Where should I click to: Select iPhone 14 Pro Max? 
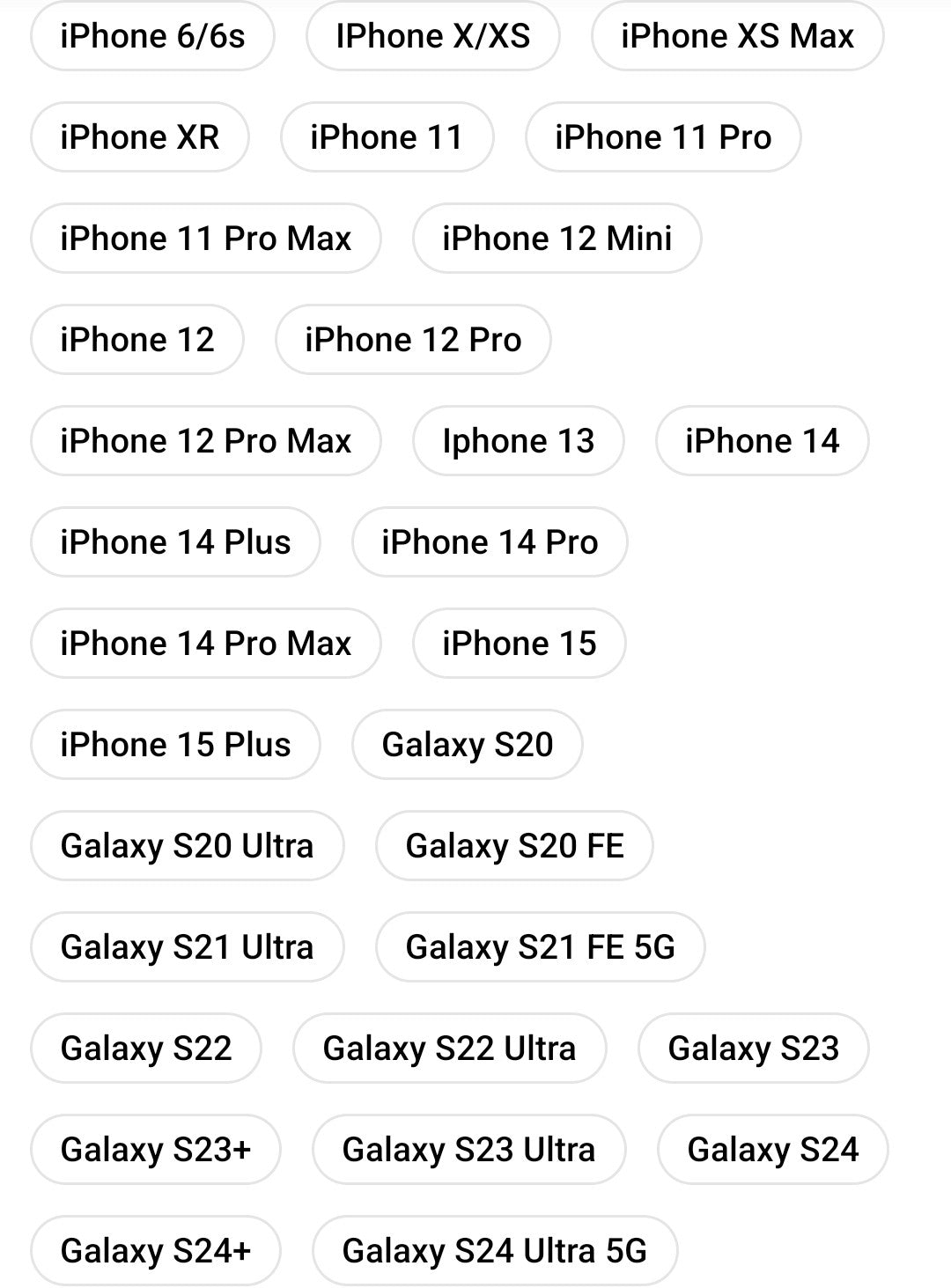205,644
